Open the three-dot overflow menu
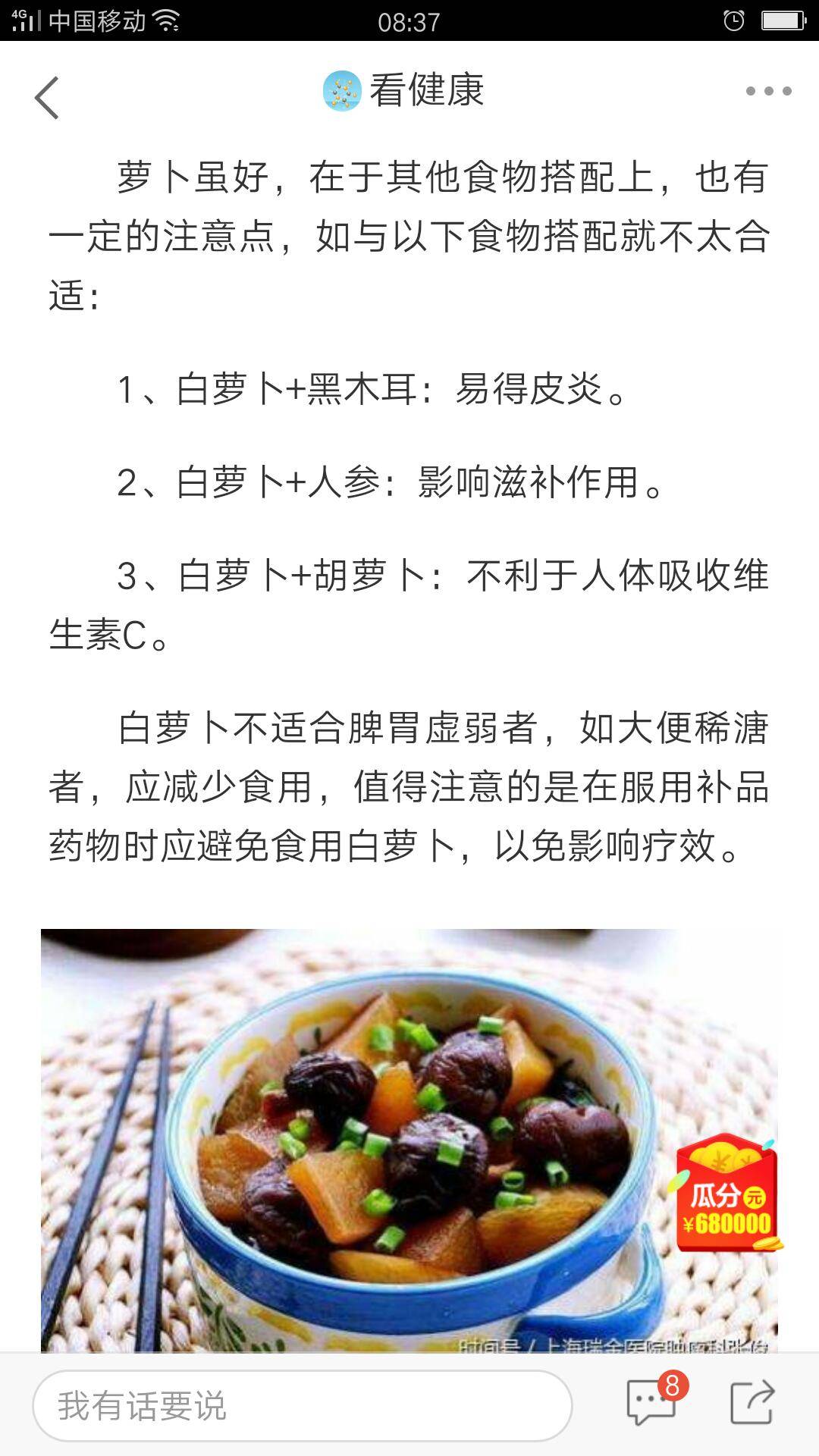The image size is (819, 1456). pos(768,91)
